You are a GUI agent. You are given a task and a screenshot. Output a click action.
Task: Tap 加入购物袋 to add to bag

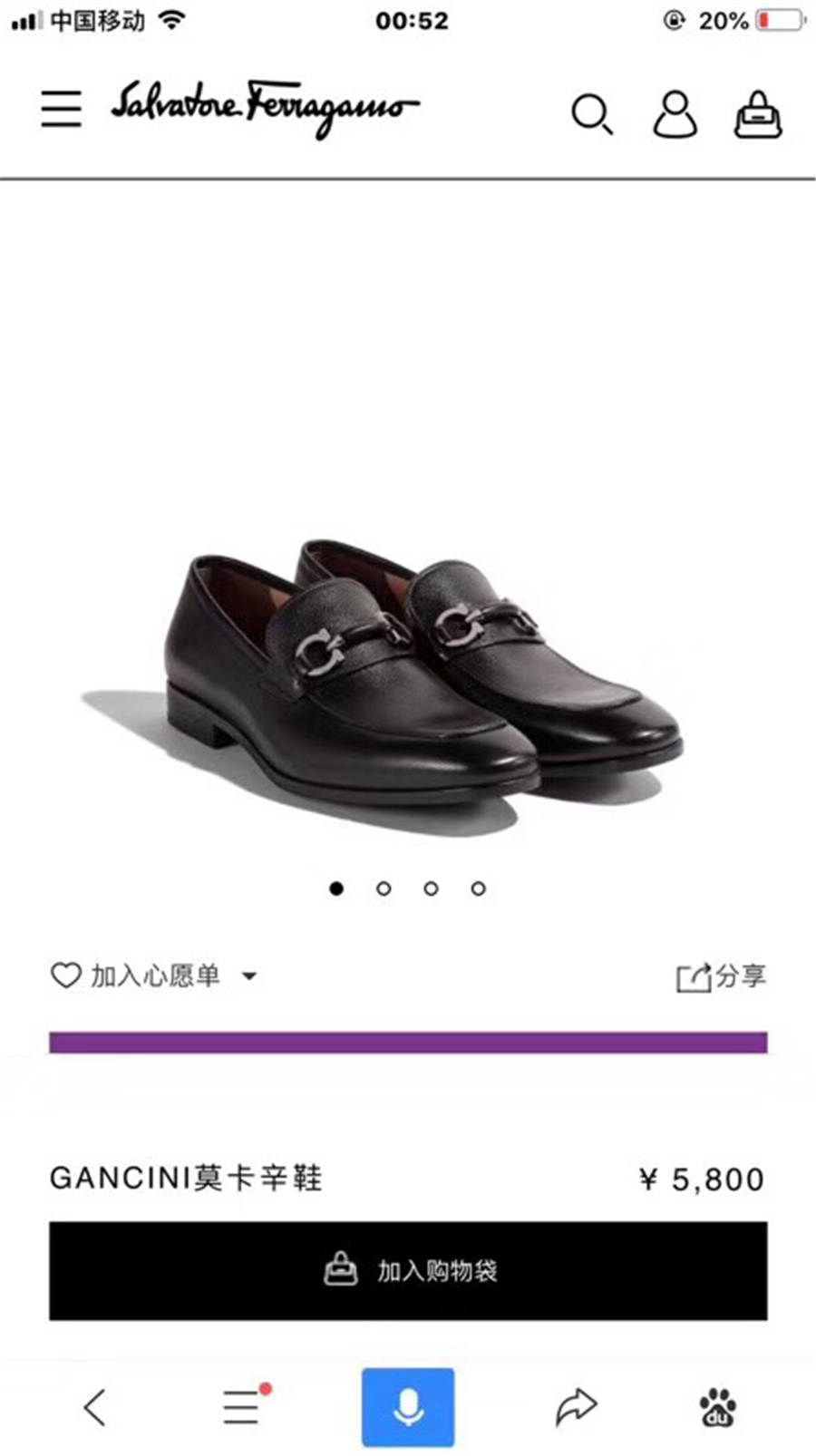pos(408,1270)
